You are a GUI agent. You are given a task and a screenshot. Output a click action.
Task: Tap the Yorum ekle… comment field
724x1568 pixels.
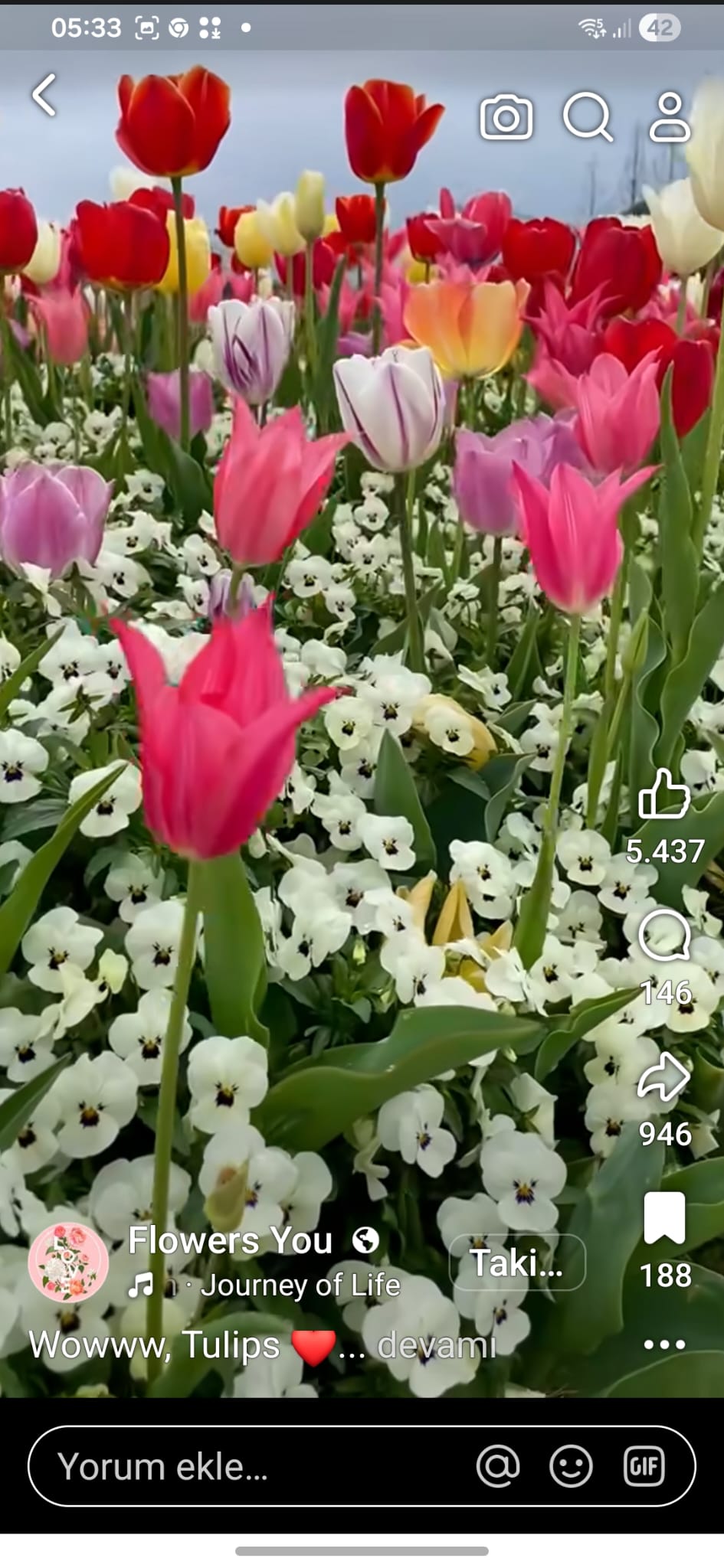(230, 1467)
